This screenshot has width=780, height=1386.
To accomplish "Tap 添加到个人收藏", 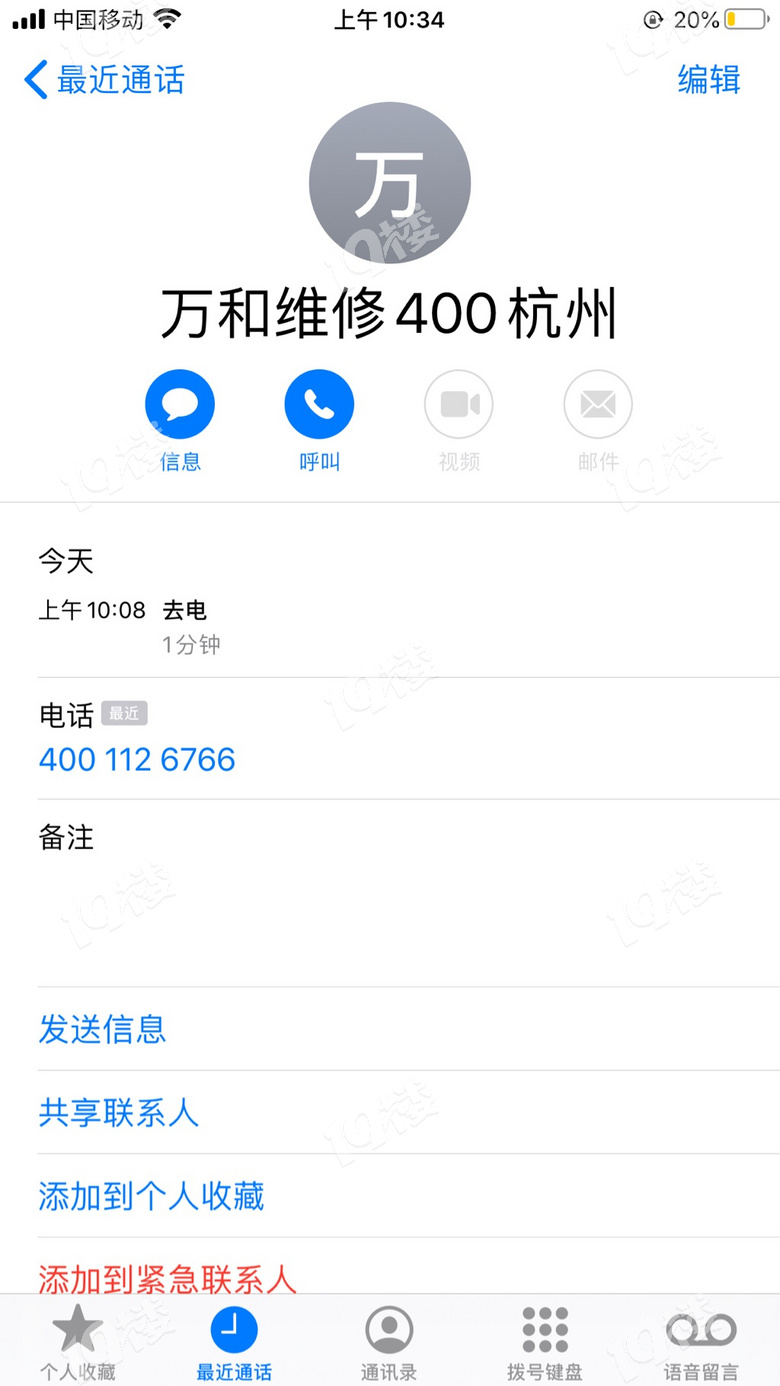I will point(151,1196).
